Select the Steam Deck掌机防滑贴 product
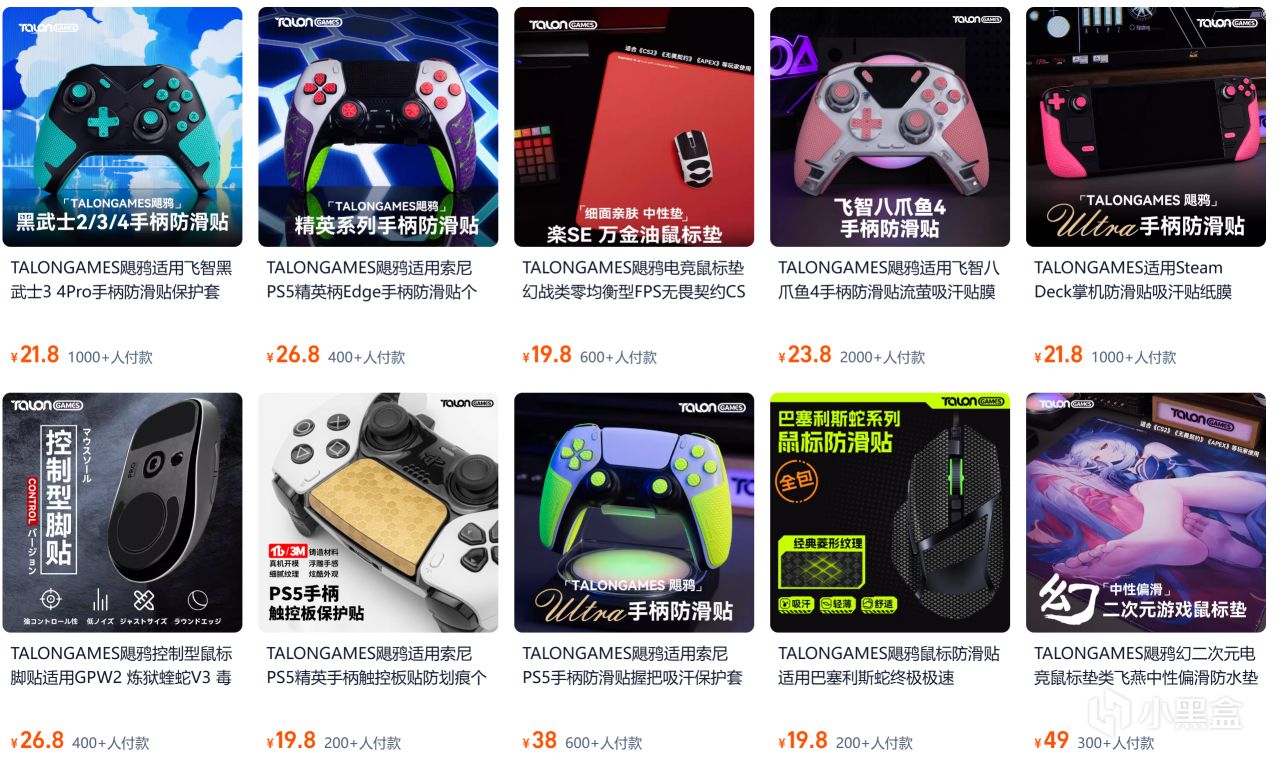Screen dimensions: 1280x757 pyautogui.click(x=1146, y=127)
